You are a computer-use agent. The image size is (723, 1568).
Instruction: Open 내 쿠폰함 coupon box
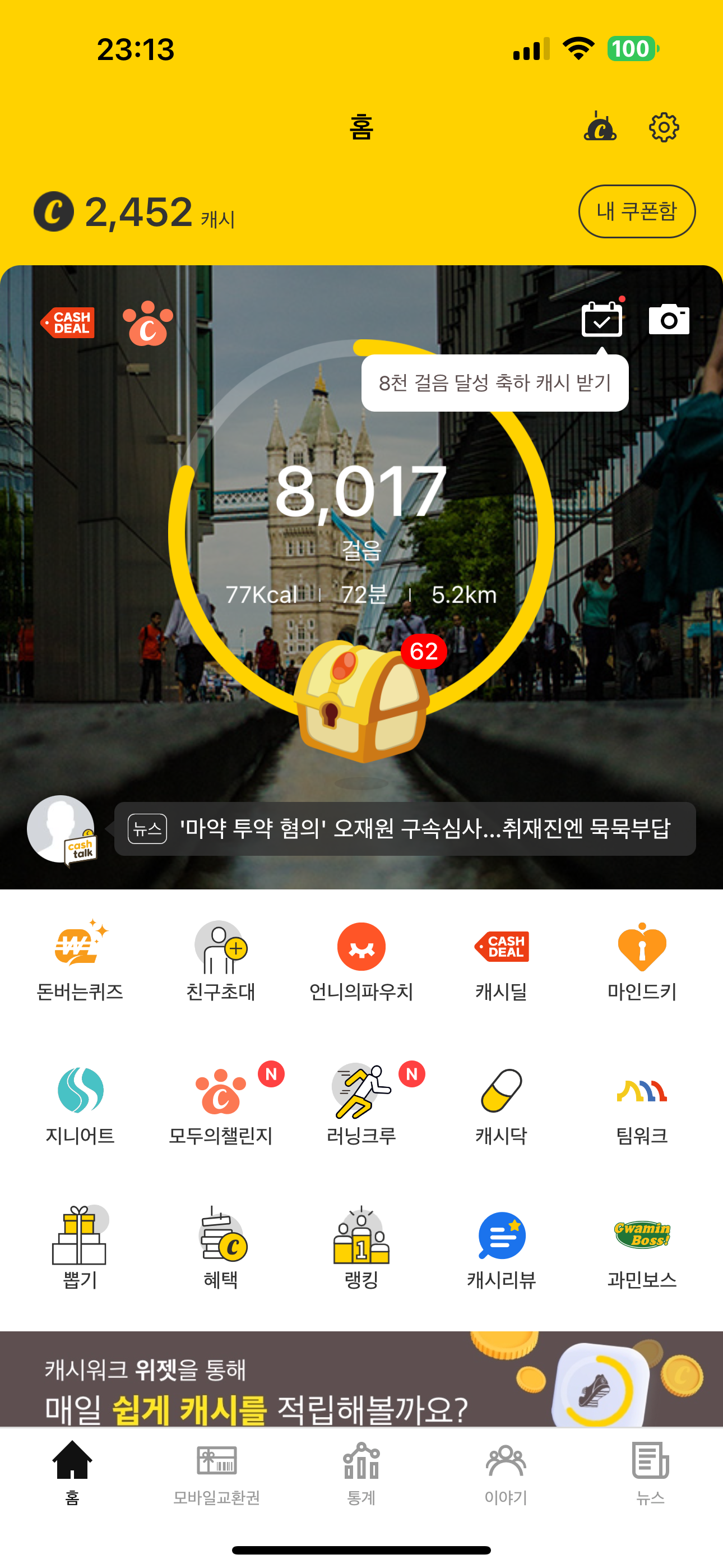(x=637, y=211)
